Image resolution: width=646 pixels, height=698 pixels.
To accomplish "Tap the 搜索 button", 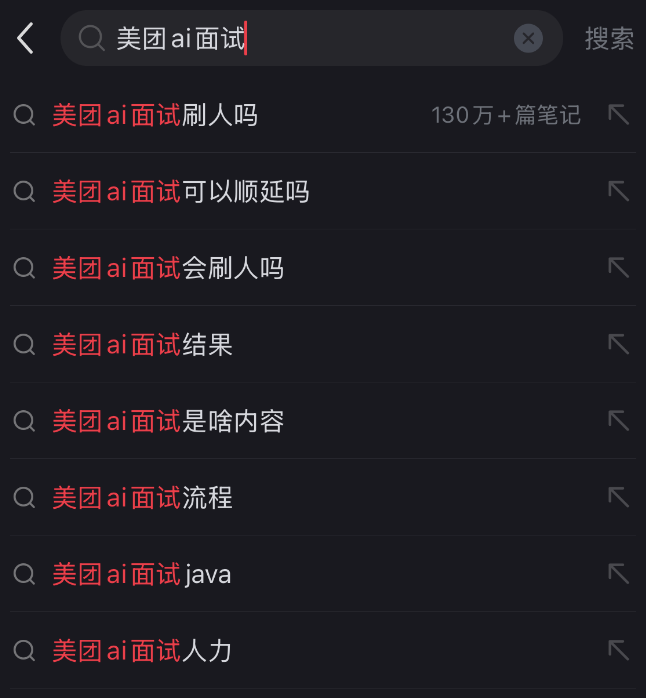I will (609, 39).
